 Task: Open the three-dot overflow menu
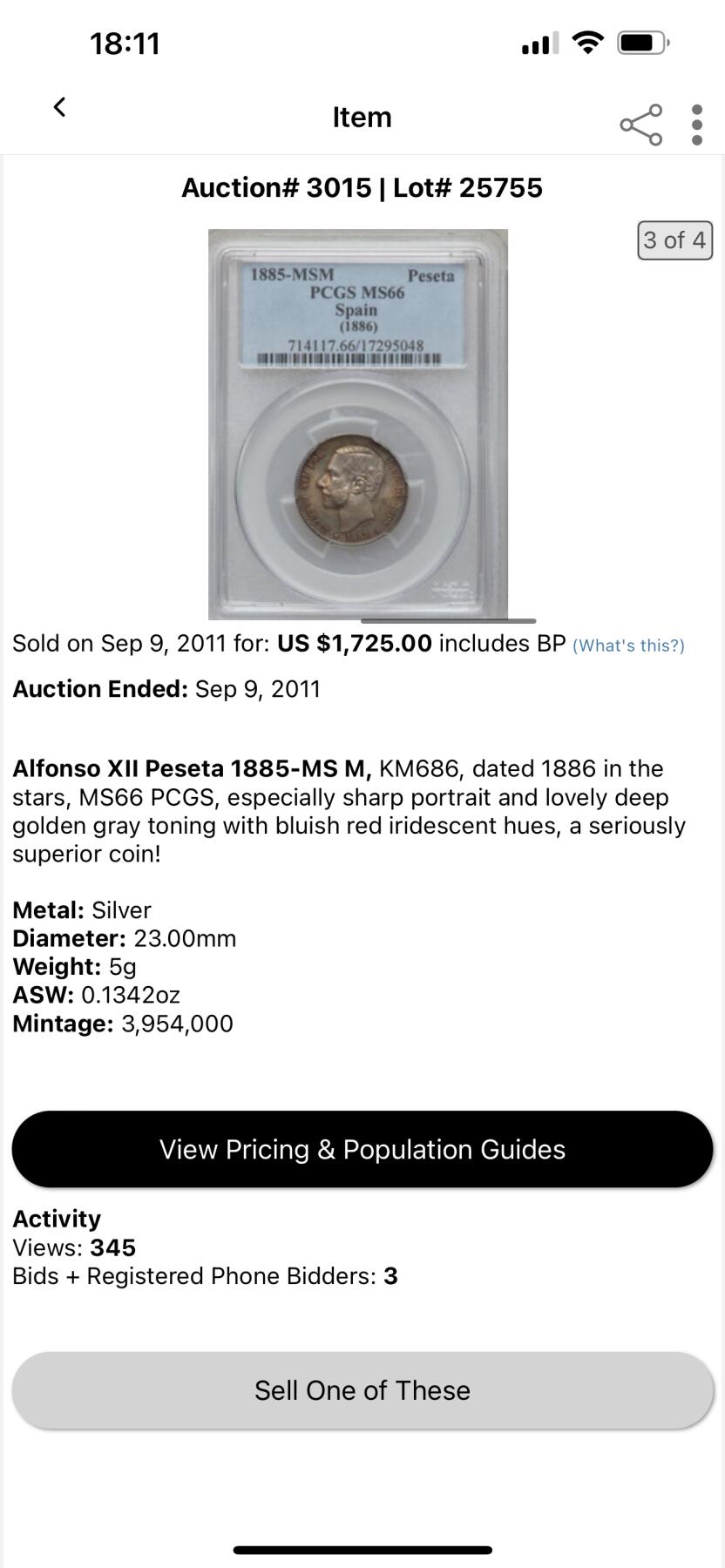[x=696, y=125]
